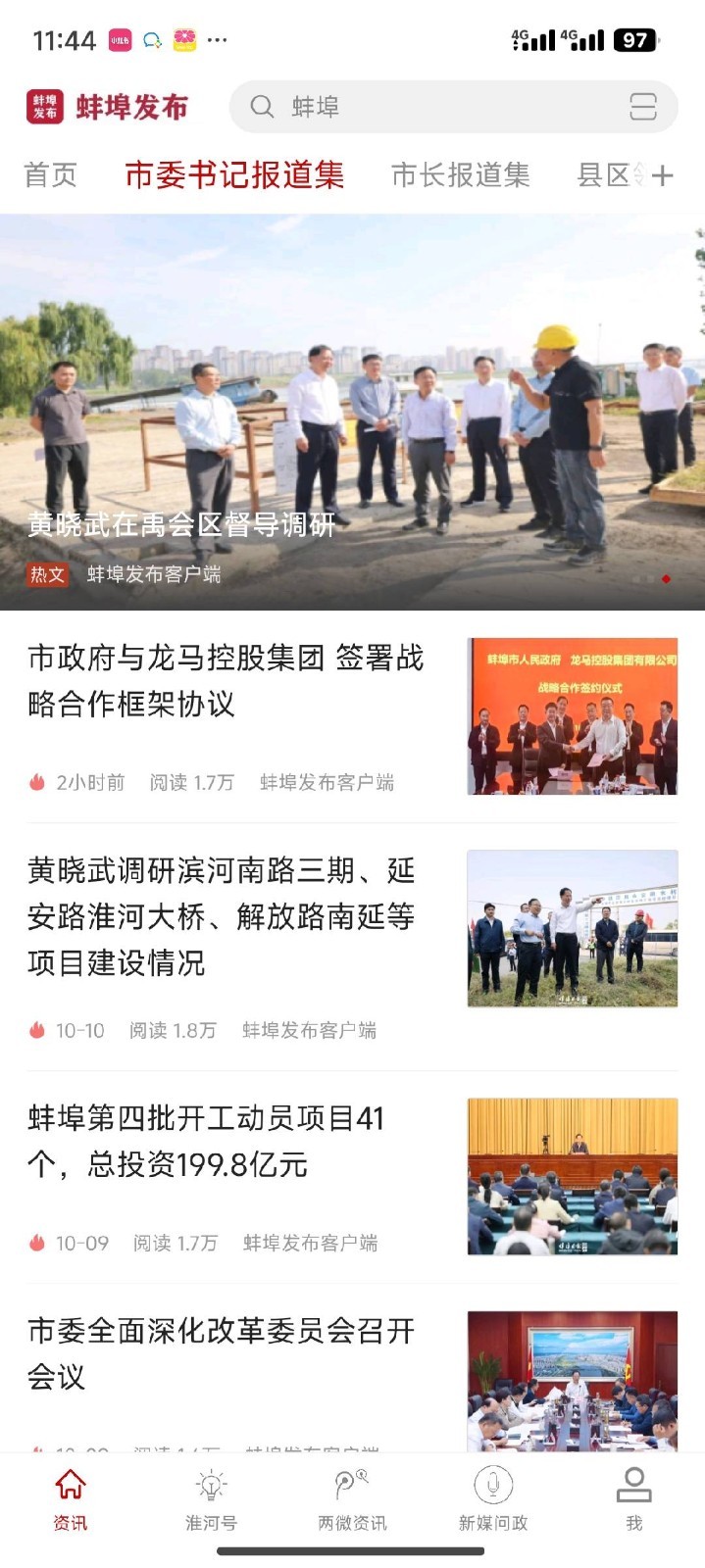Go to the 淮河号 tab
Screen dimensions: 705x1568
[211, 1499]
